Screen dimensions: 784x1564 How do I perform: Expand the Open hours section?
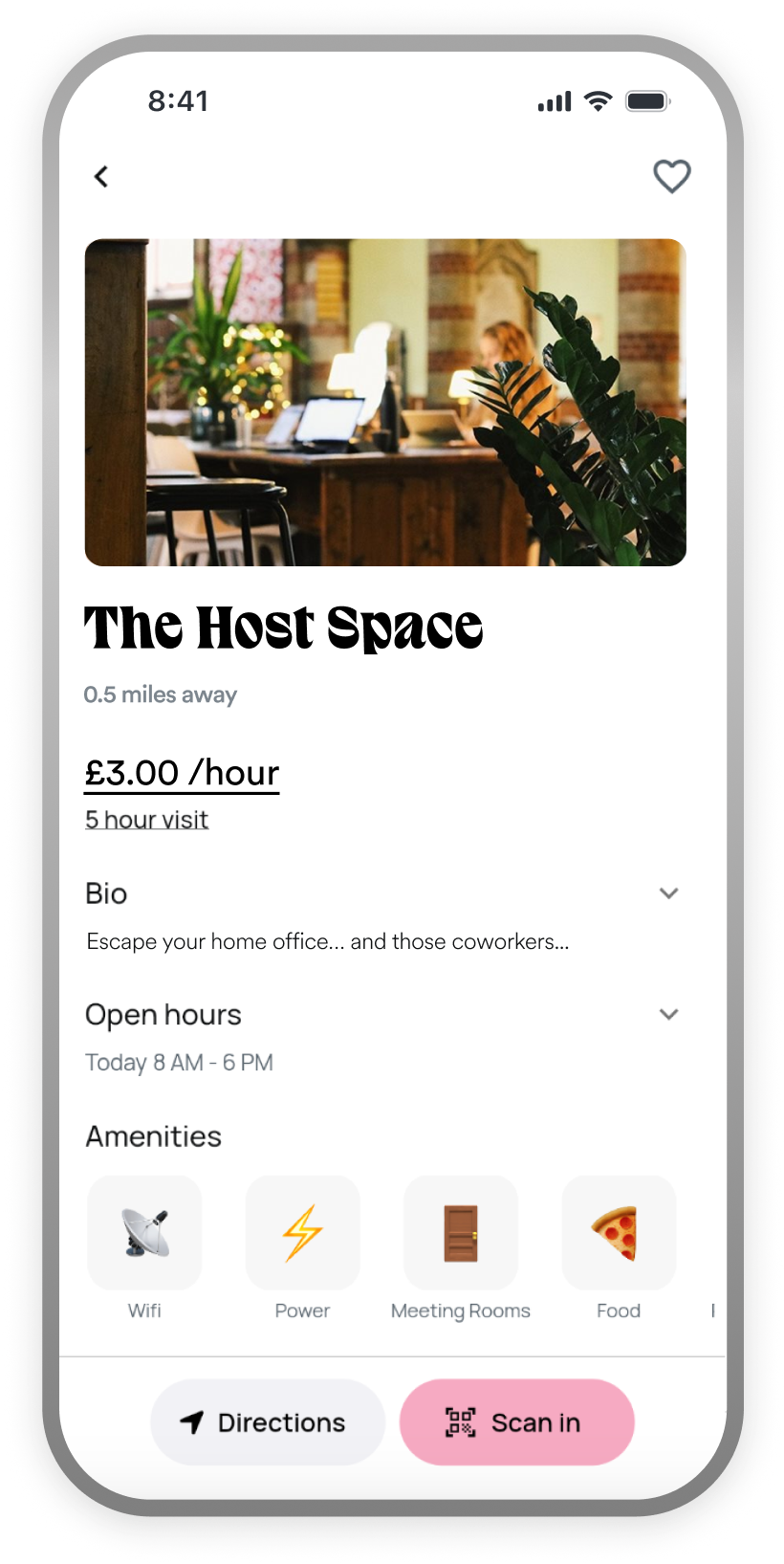click(x=668, y=1014)
